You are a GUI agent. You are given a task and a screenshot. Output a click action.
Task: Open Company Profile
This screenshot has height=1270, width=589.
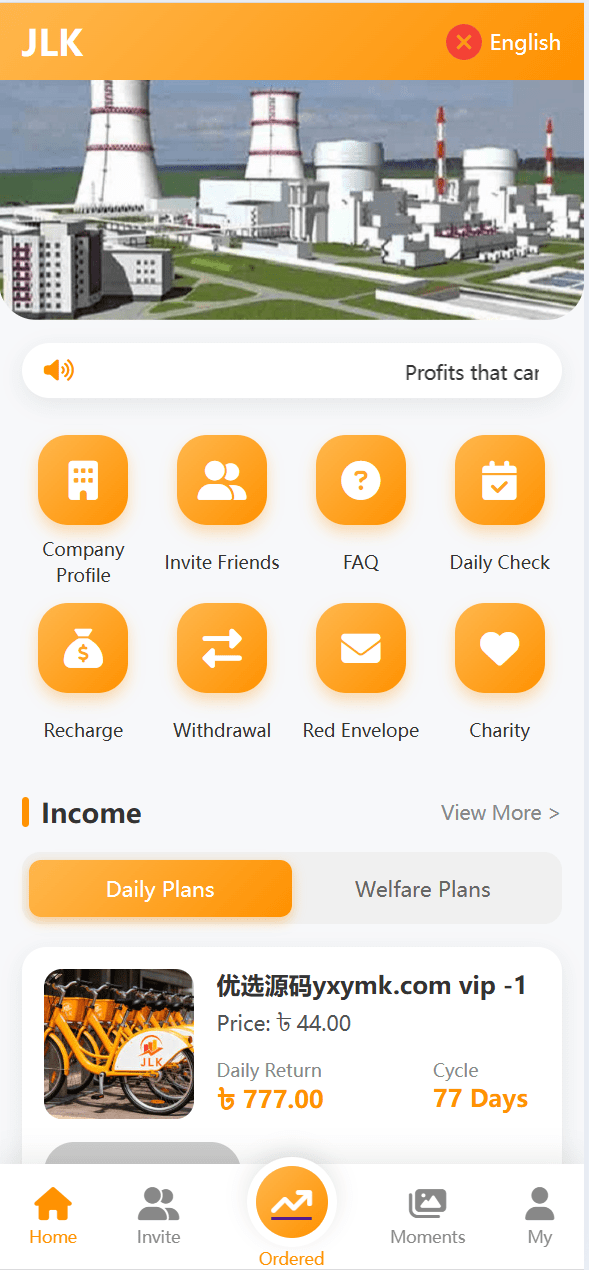pos(83,510)
